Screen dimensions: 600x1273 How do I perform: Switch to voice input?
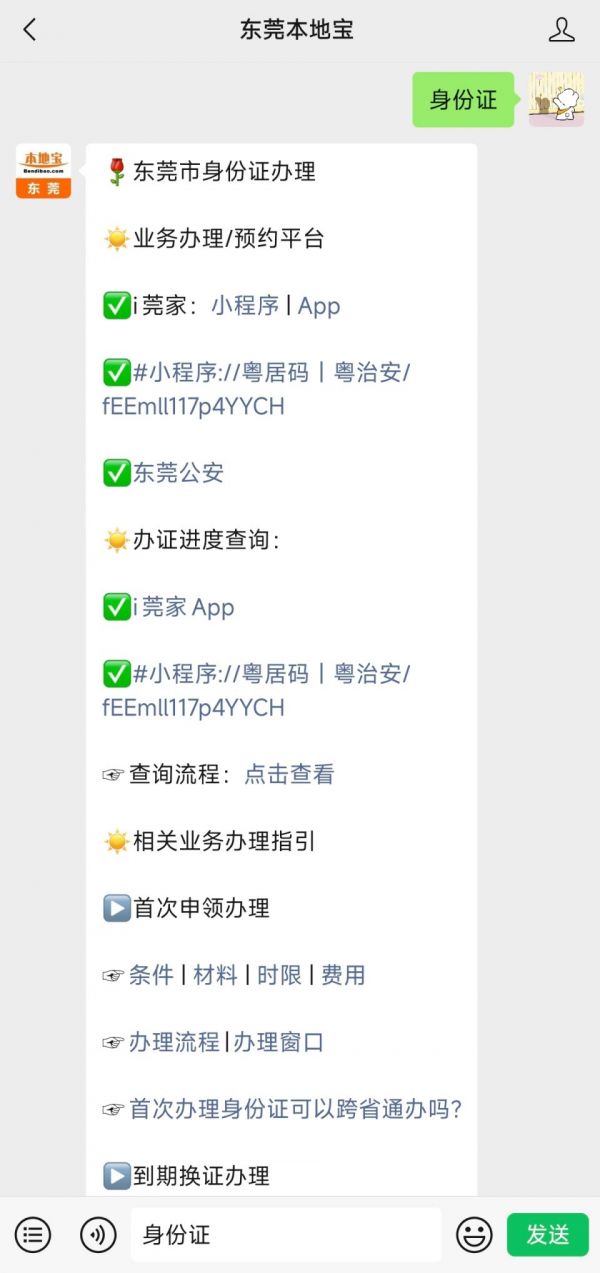point(98,1235)
